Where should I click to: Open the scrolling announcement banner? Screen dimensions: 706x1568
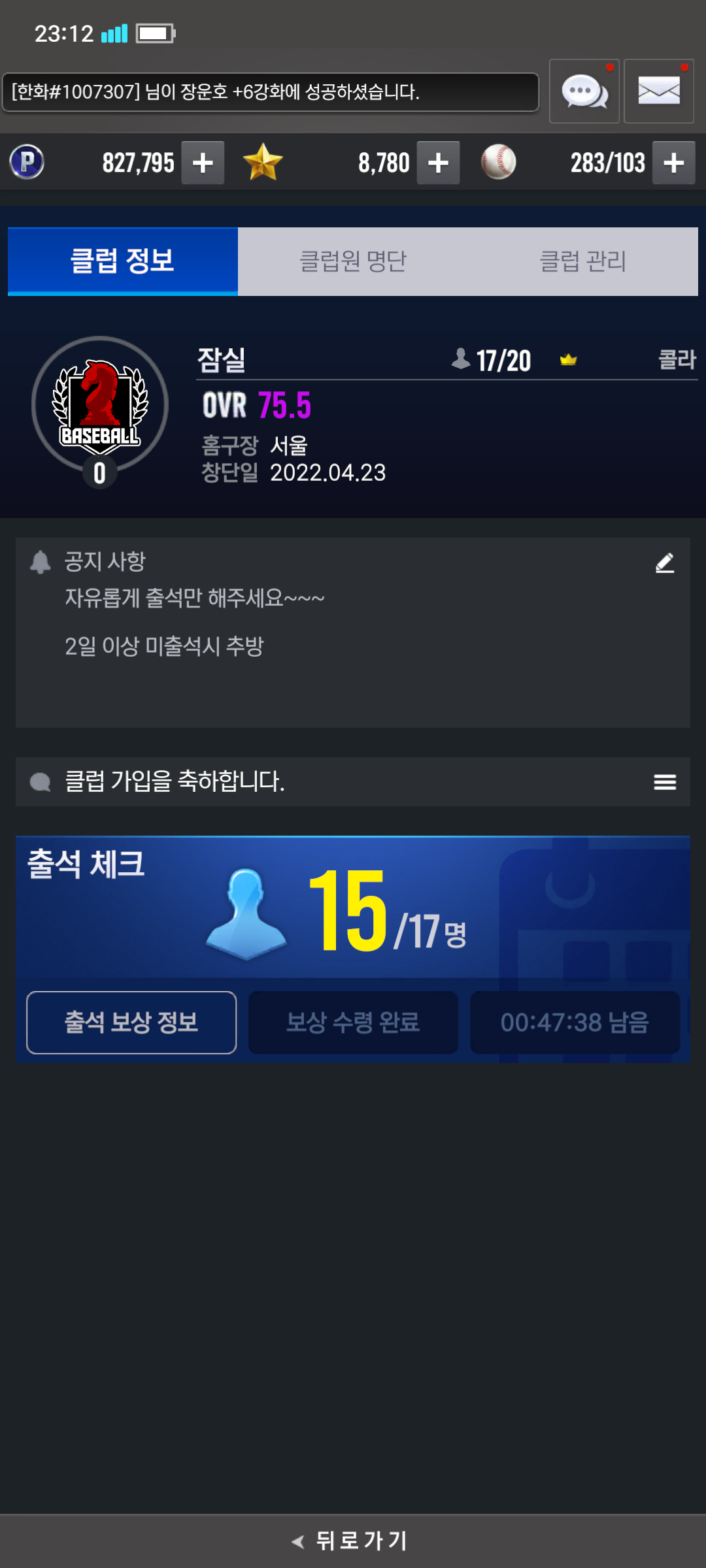271,92
